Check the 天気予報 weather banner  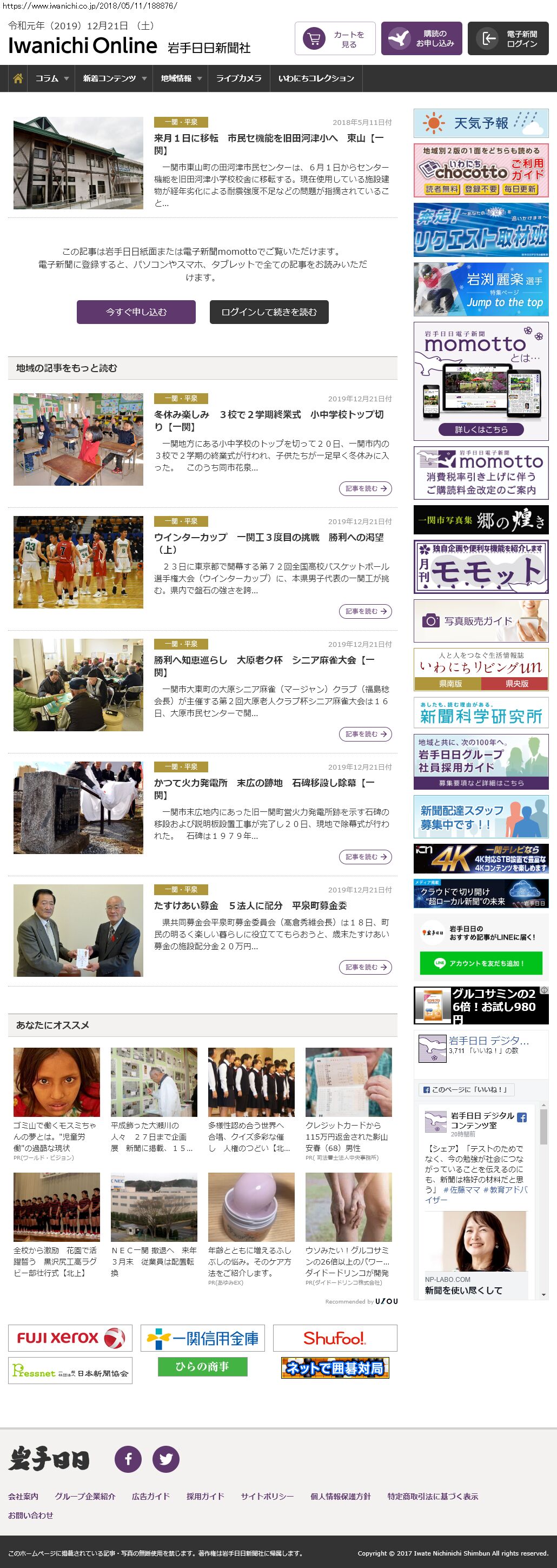coord(481,123)
